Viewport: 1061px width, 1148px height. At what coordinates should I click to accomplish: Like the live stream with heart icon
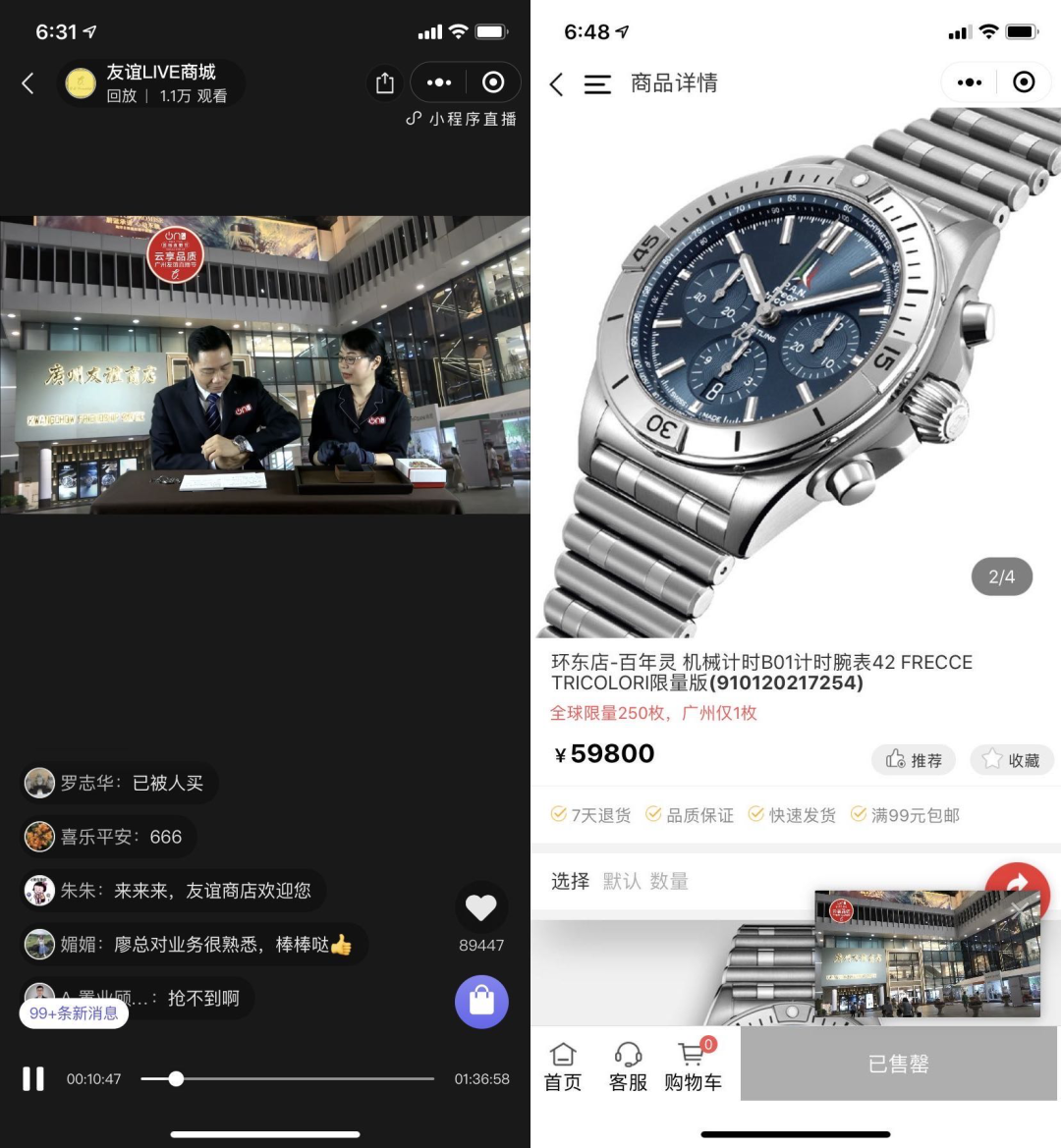480,908
